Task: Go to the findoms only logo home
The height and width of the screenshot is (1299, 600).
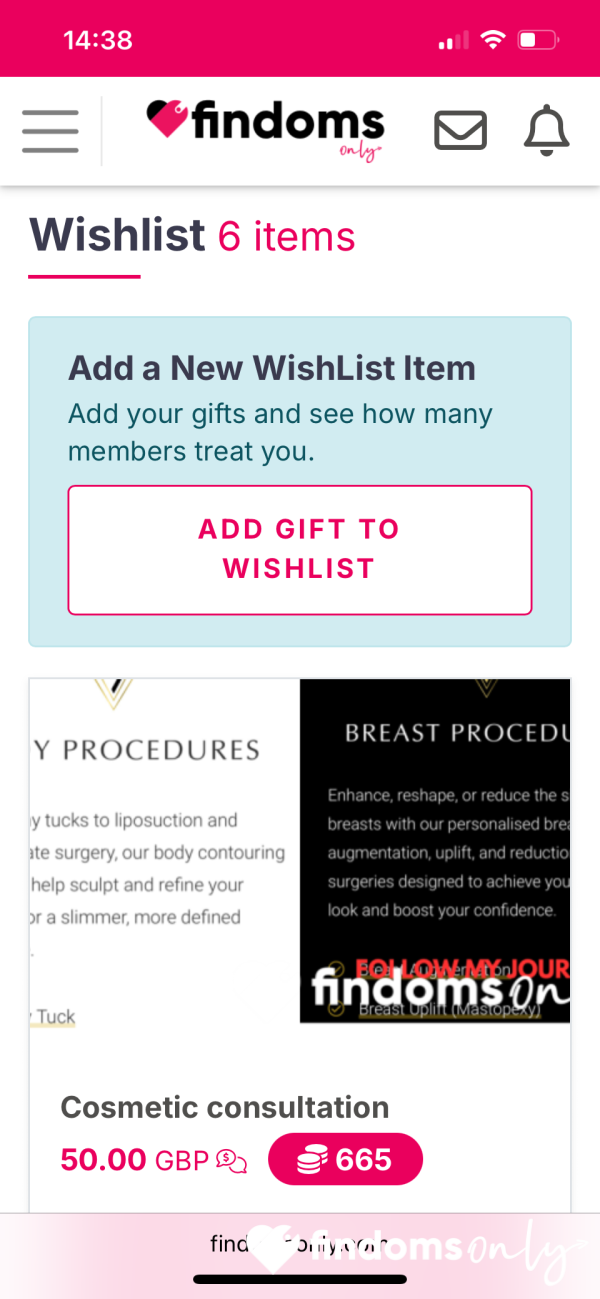Action: coord(266,128)
